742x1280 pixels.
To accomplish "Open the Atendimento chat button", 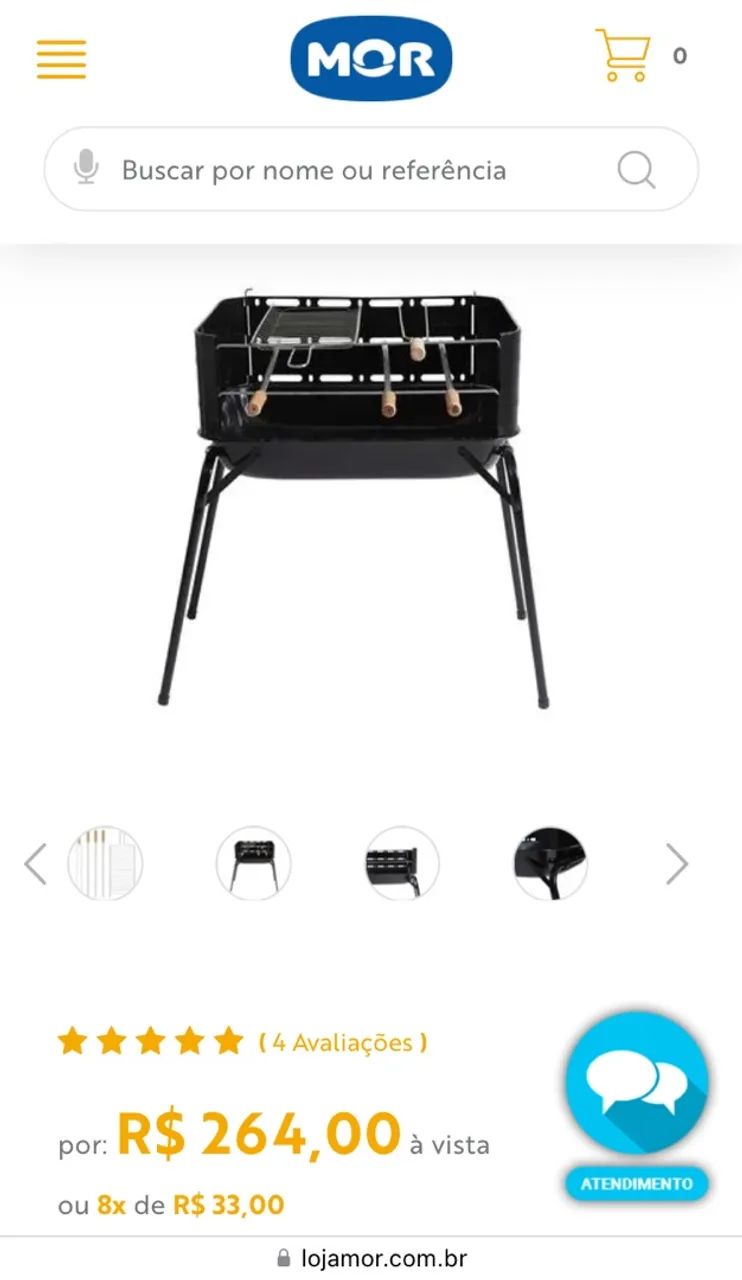I will coord(637,1100).
